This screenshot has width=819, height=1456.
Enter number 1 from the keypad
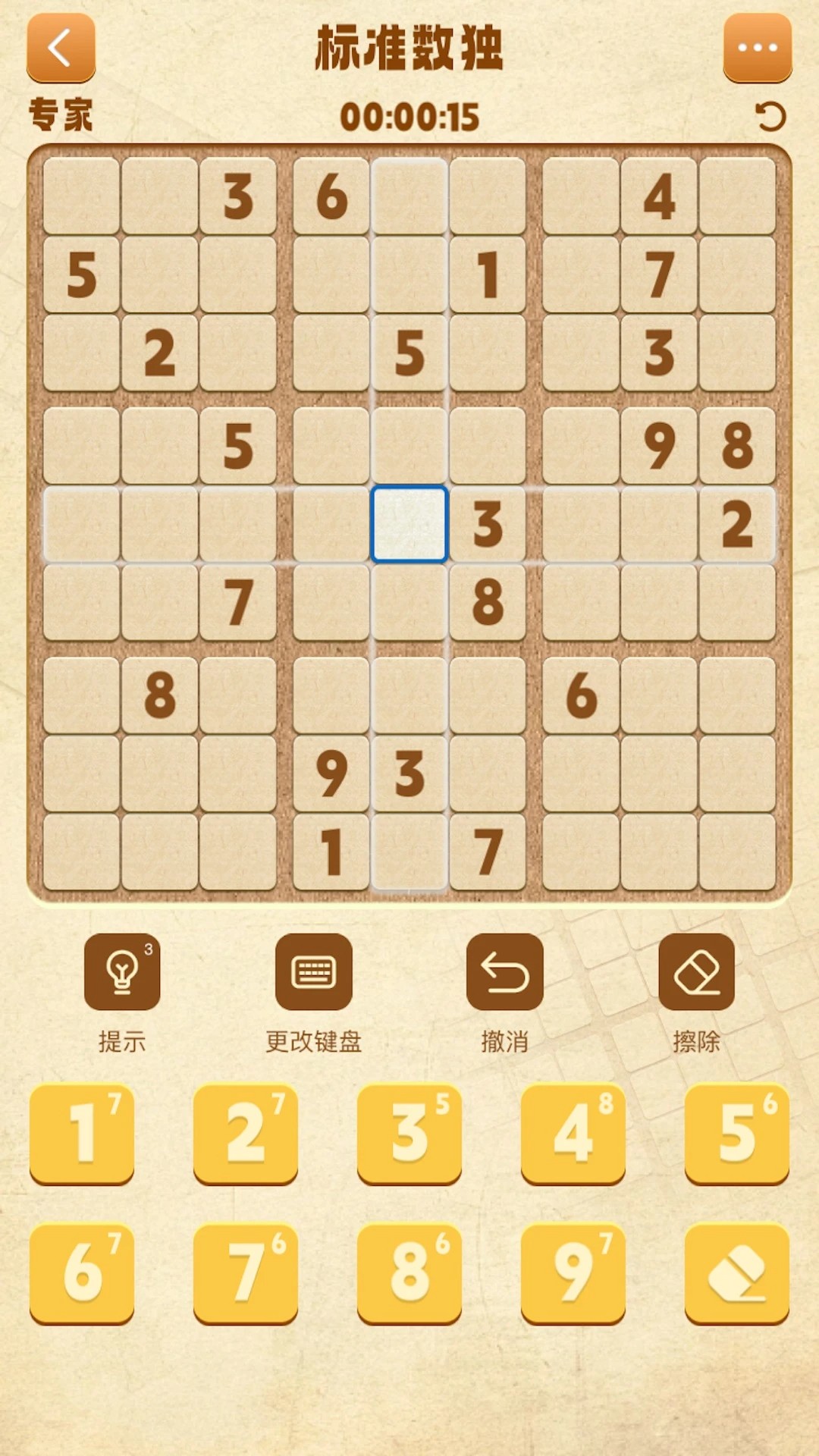pos(82,1134)
